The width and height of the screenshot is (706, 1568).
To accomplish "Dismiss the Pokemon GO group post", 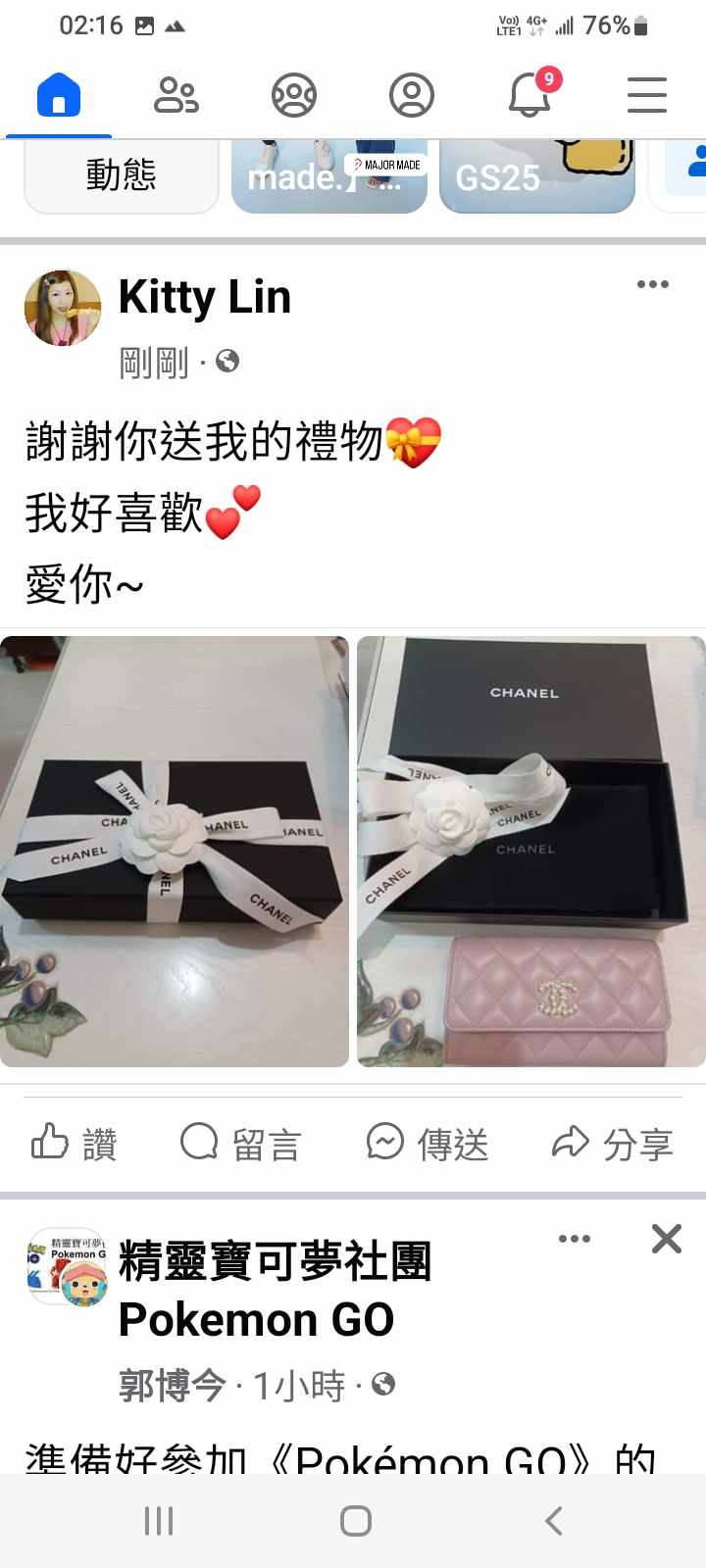I will tap(667, 1239).
